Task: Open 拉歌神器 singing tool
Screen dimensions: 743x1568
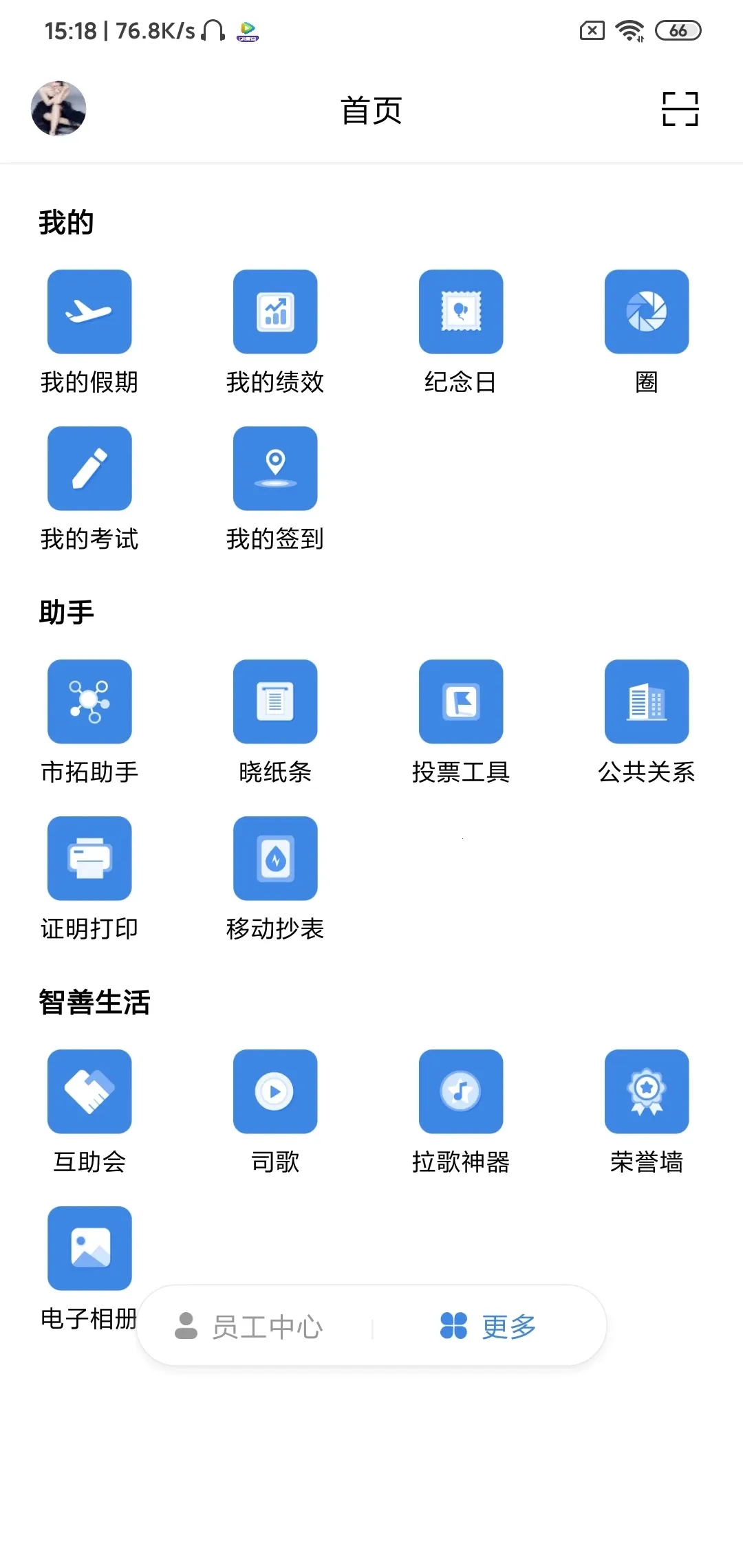Action: click(x=461, y=1092)
